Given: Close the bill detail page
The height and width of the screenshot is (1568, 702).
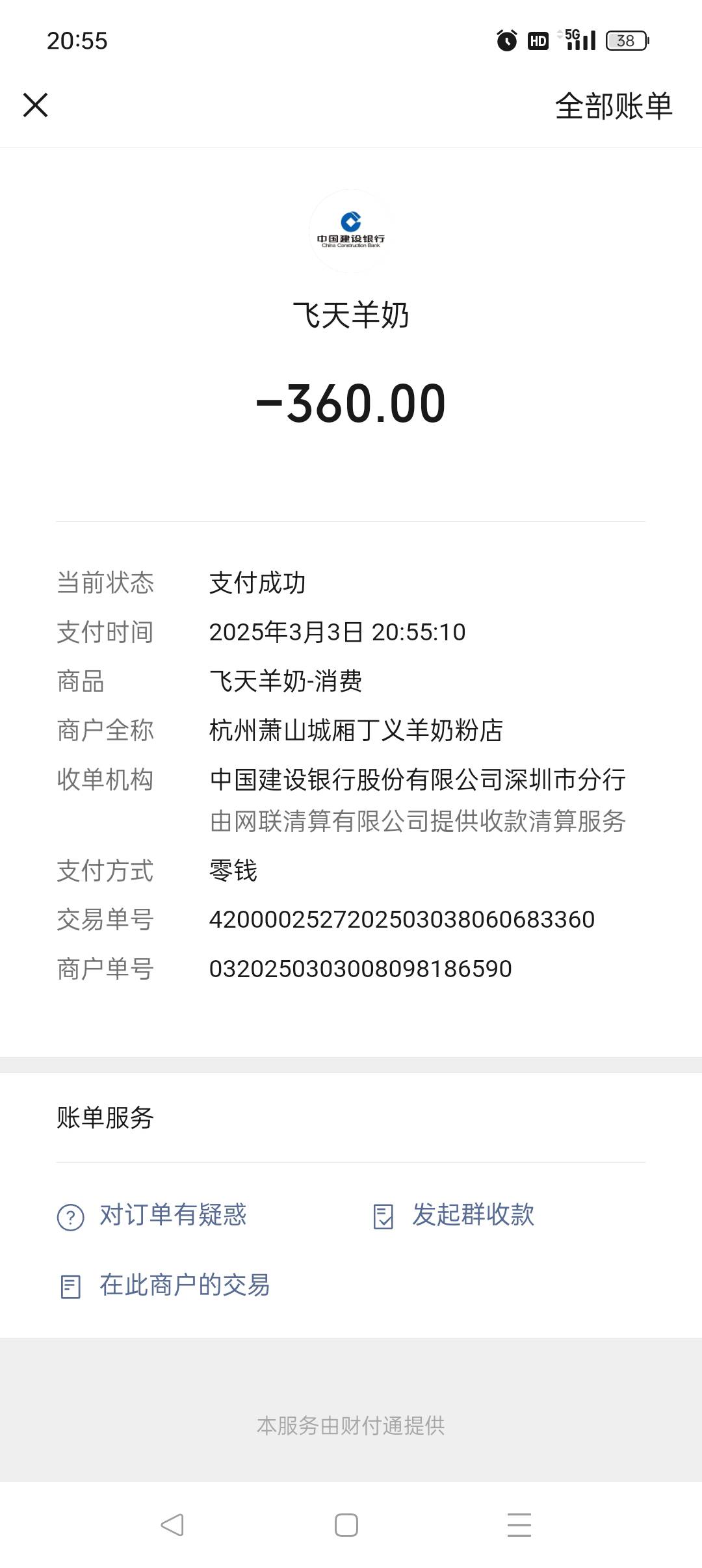Looking at the screenshot, I should coord(35,105).
